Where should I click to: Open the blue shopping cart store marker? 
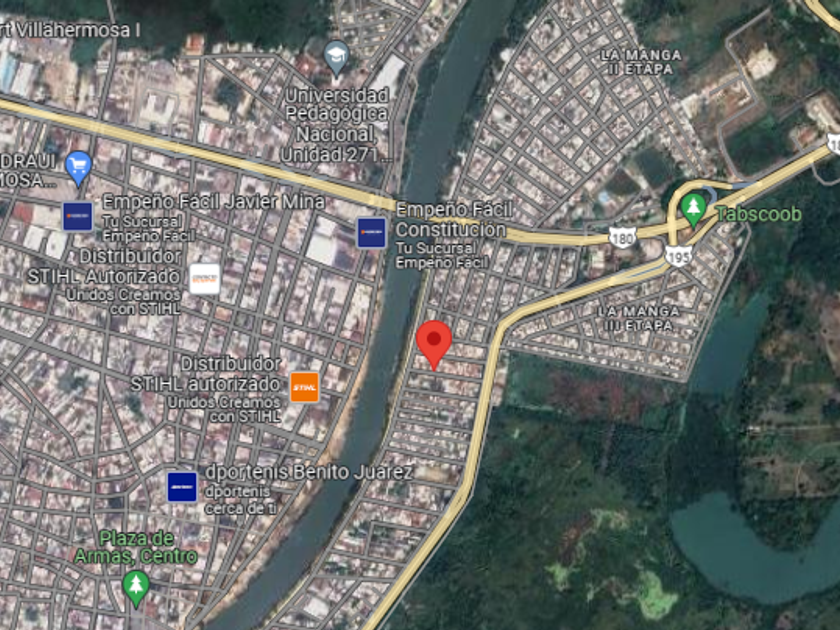coord(78,165)
